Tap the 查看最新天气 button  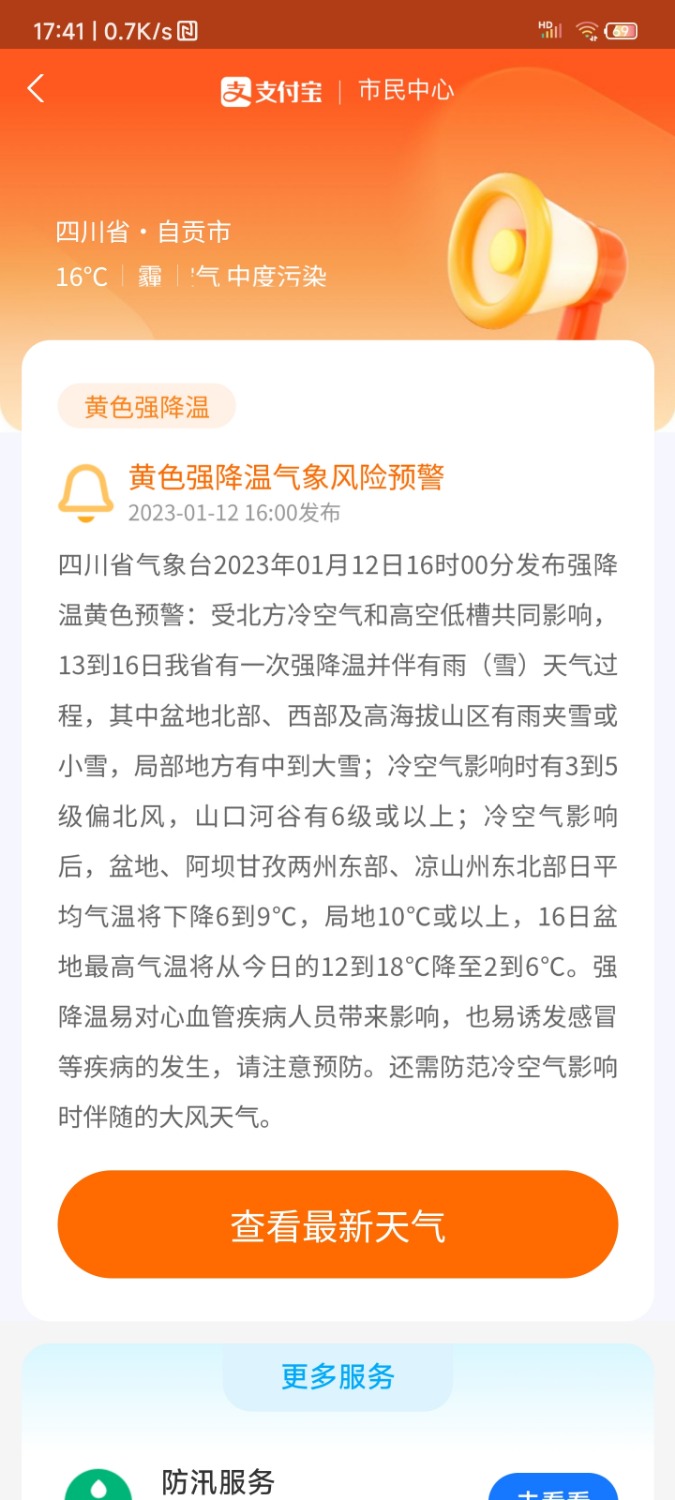click(x=338, y=1224)
